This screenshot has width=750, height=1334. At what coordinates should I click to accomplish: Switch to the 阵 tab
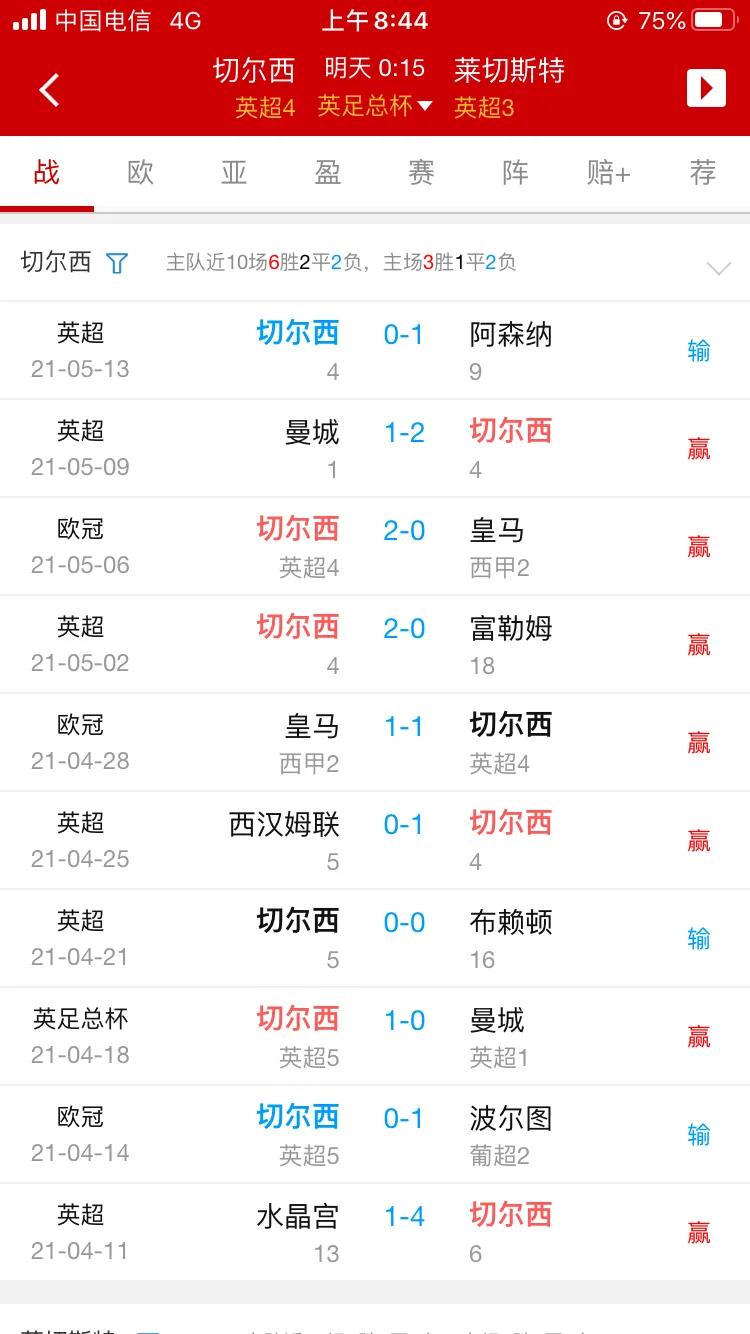(x=513, y=172)
